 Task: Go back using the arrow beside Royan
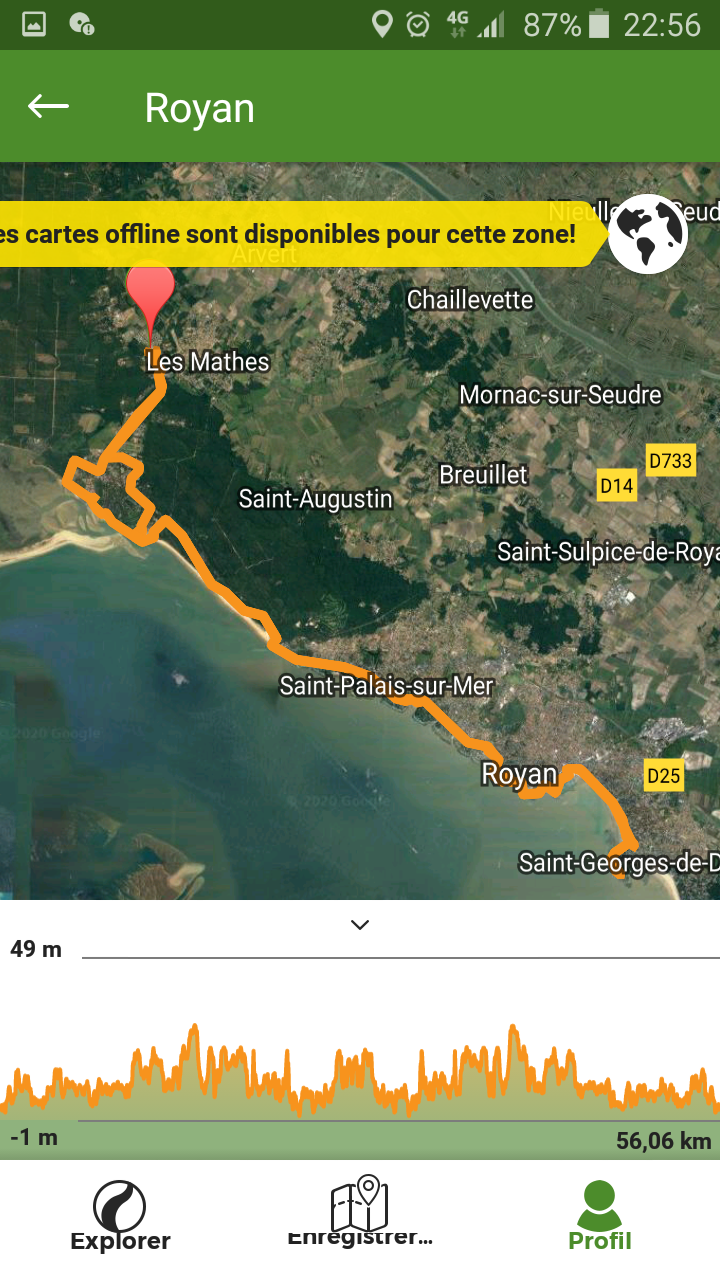(x=48, y=106)
